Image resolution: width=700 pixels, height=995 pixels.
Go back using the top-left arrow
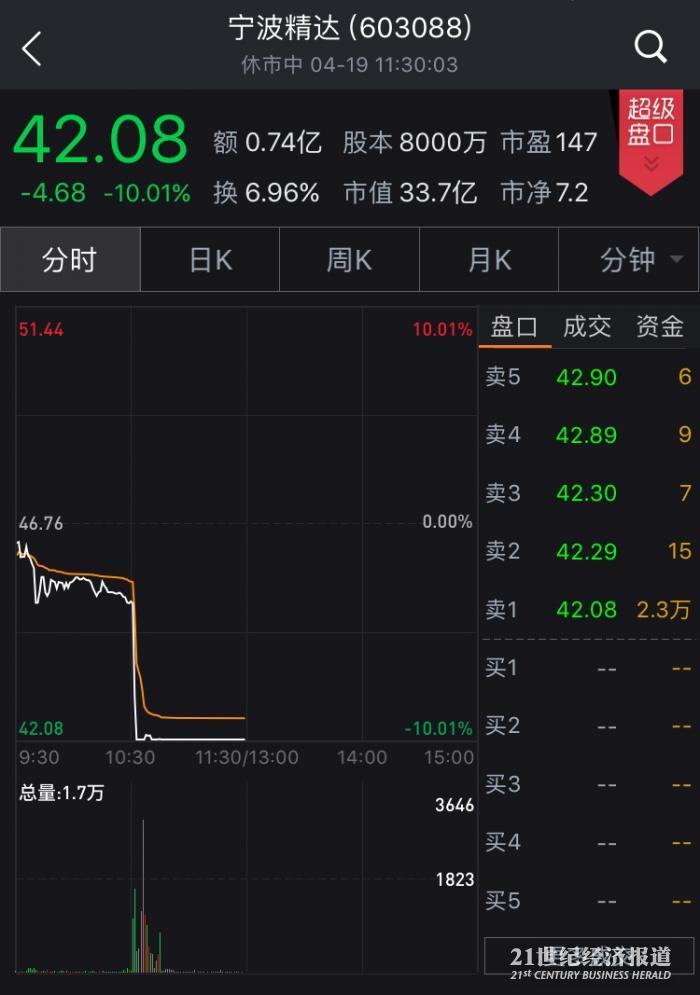(32, 48)
